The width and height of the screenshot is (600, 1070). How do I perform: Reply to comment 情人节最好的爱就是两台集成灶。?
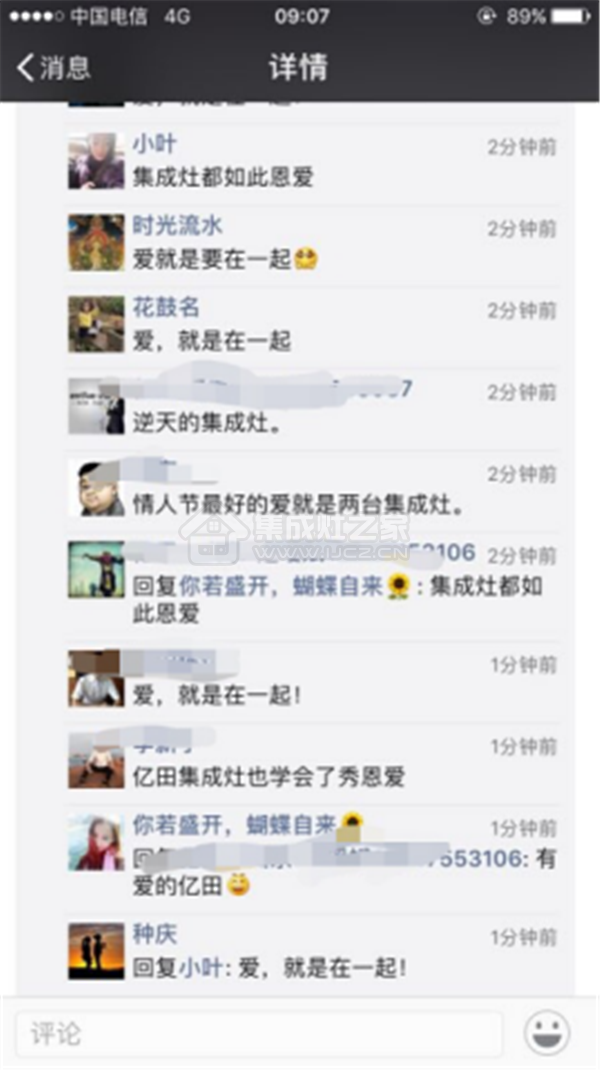point(300,505)
